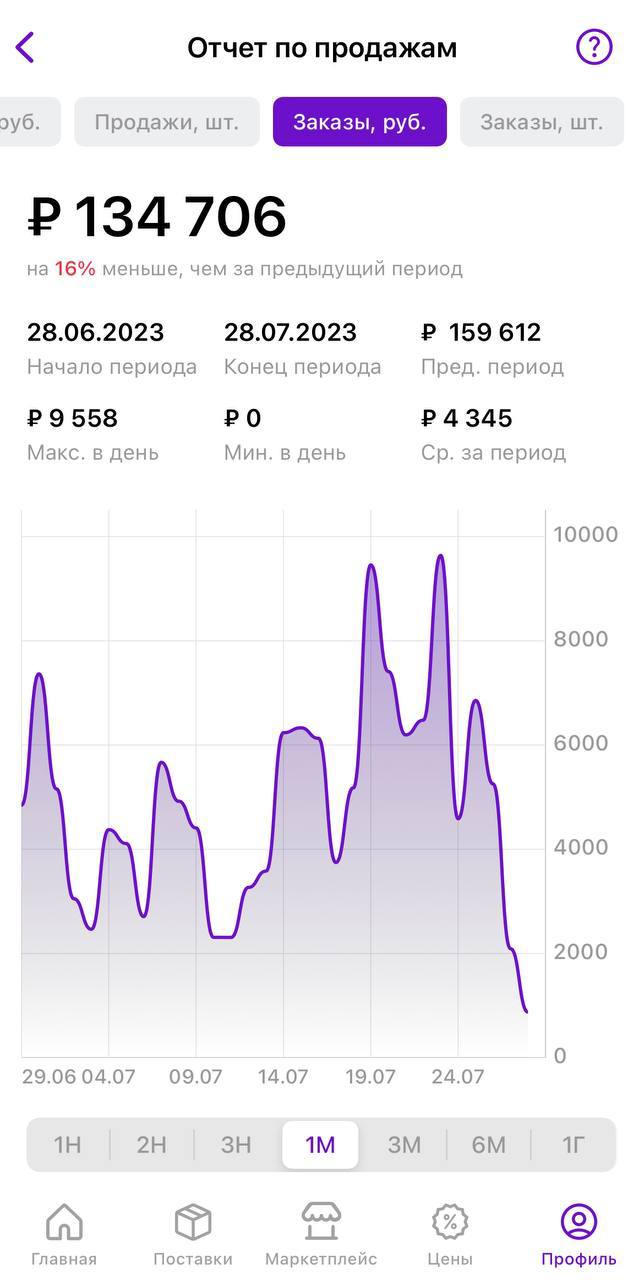644x1280 pixels.
Task: Show the Заказы, шт. metric
Action: click(541, 122)
